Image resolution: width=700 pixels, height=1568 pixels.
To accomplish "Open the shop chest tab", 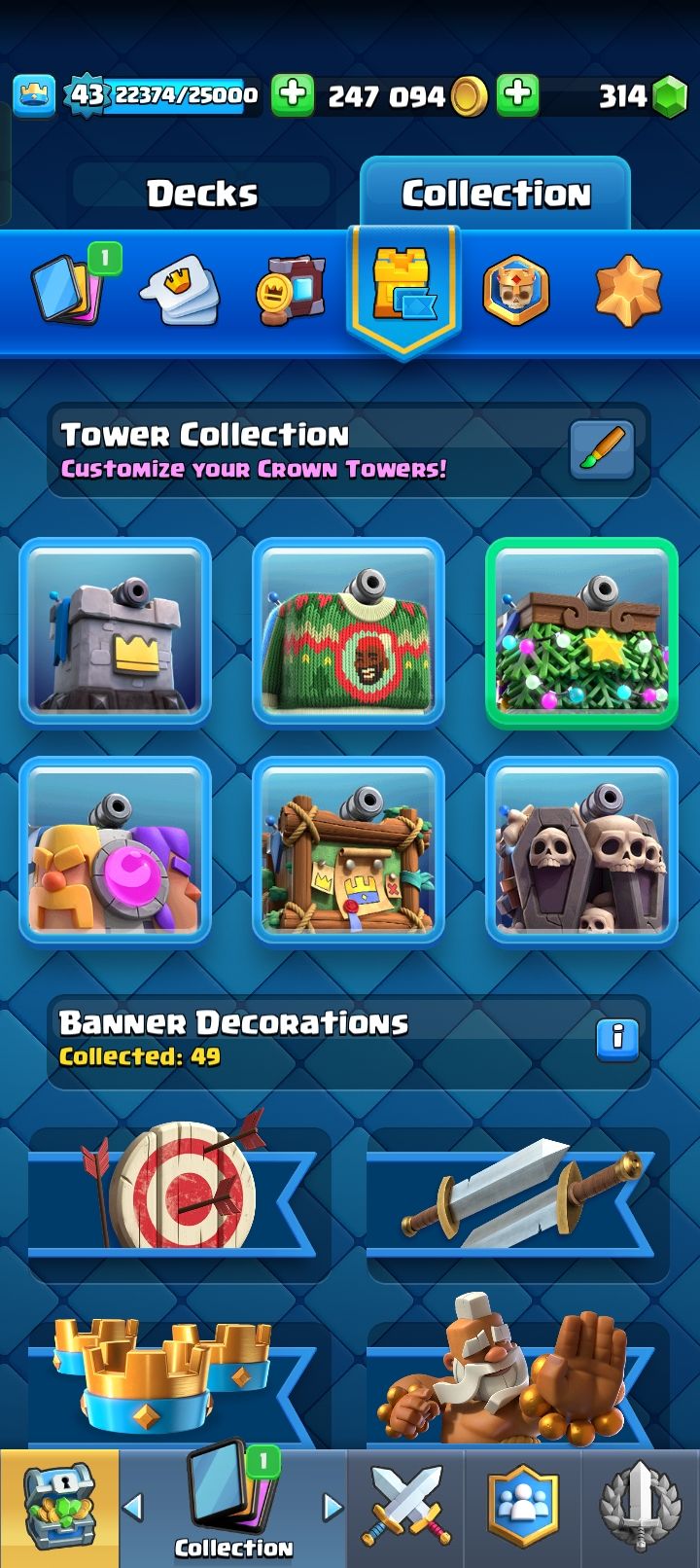I will click(59, 1508).
